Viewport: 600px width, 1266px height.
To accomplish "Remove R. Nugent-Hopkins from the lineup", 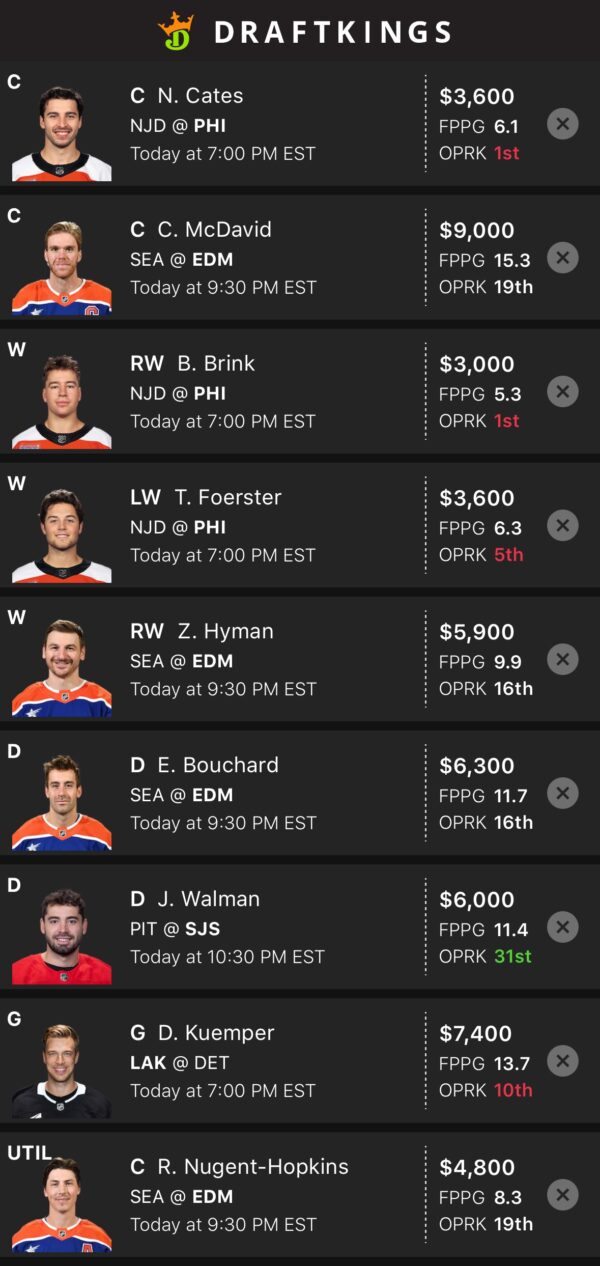I will click(x=562, y=1195).
